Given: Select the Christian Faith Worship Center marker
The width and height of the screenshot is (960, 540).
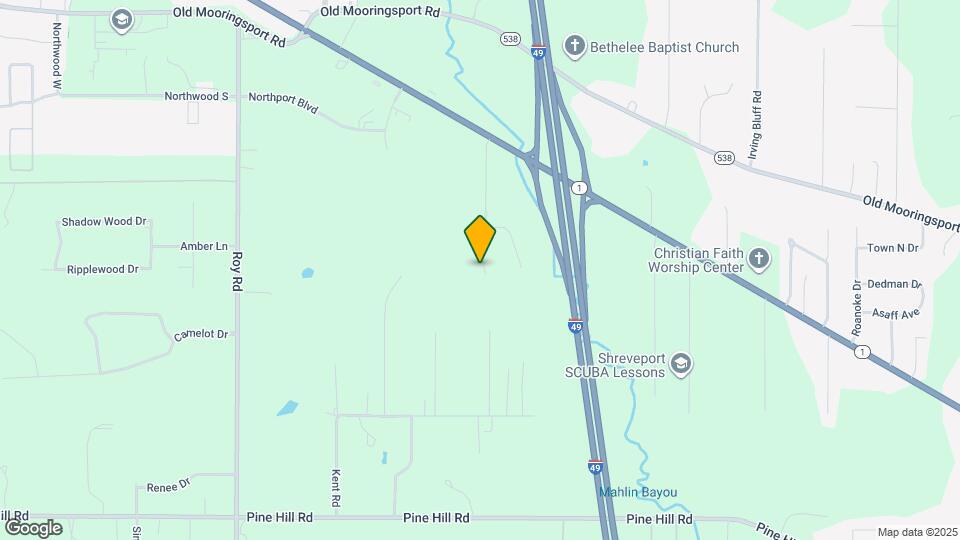Looking at the screenshot, I should (759, 260).
